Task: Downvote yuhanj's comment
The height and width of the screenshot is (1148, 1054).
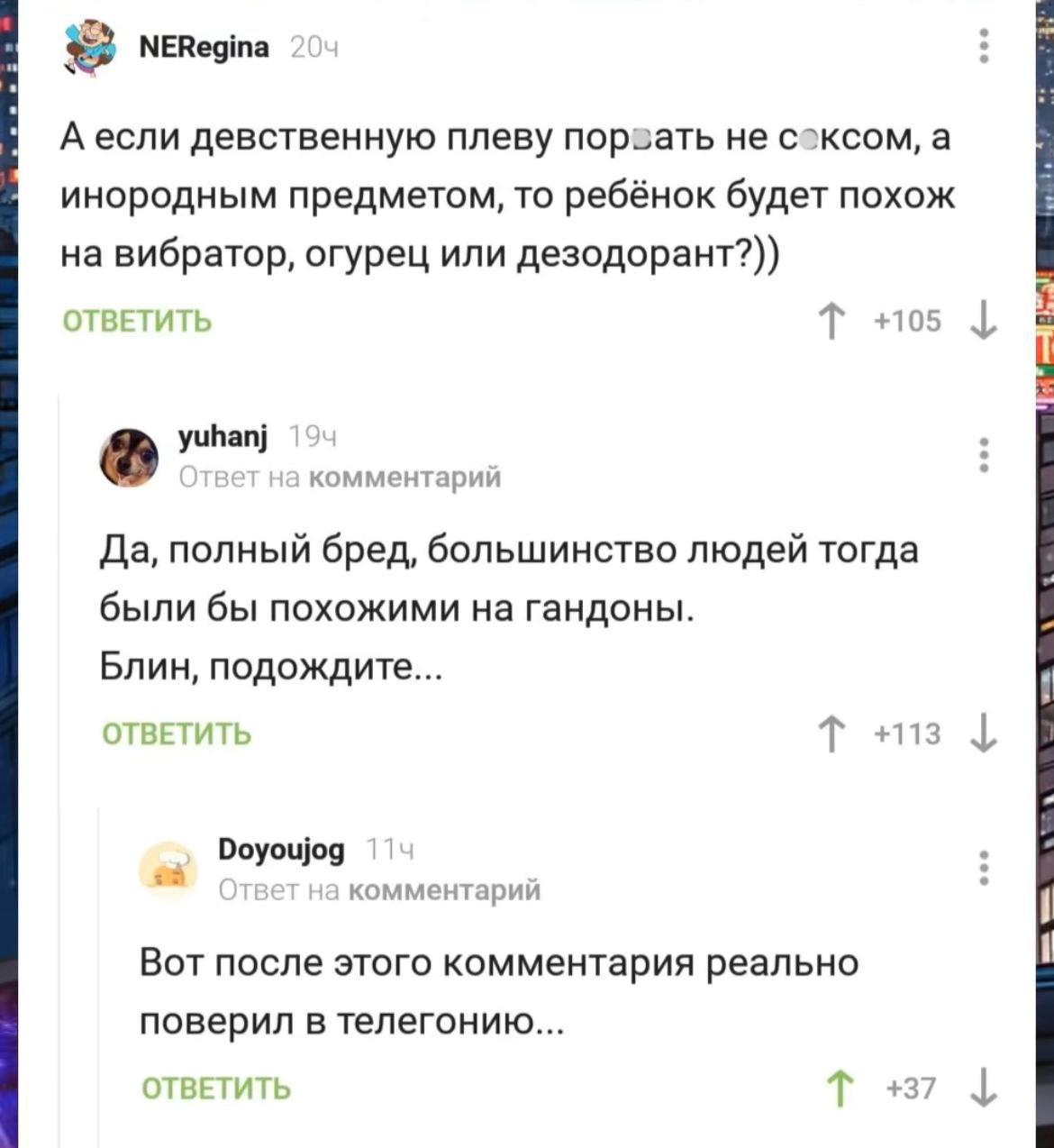Action: [985, 734]
